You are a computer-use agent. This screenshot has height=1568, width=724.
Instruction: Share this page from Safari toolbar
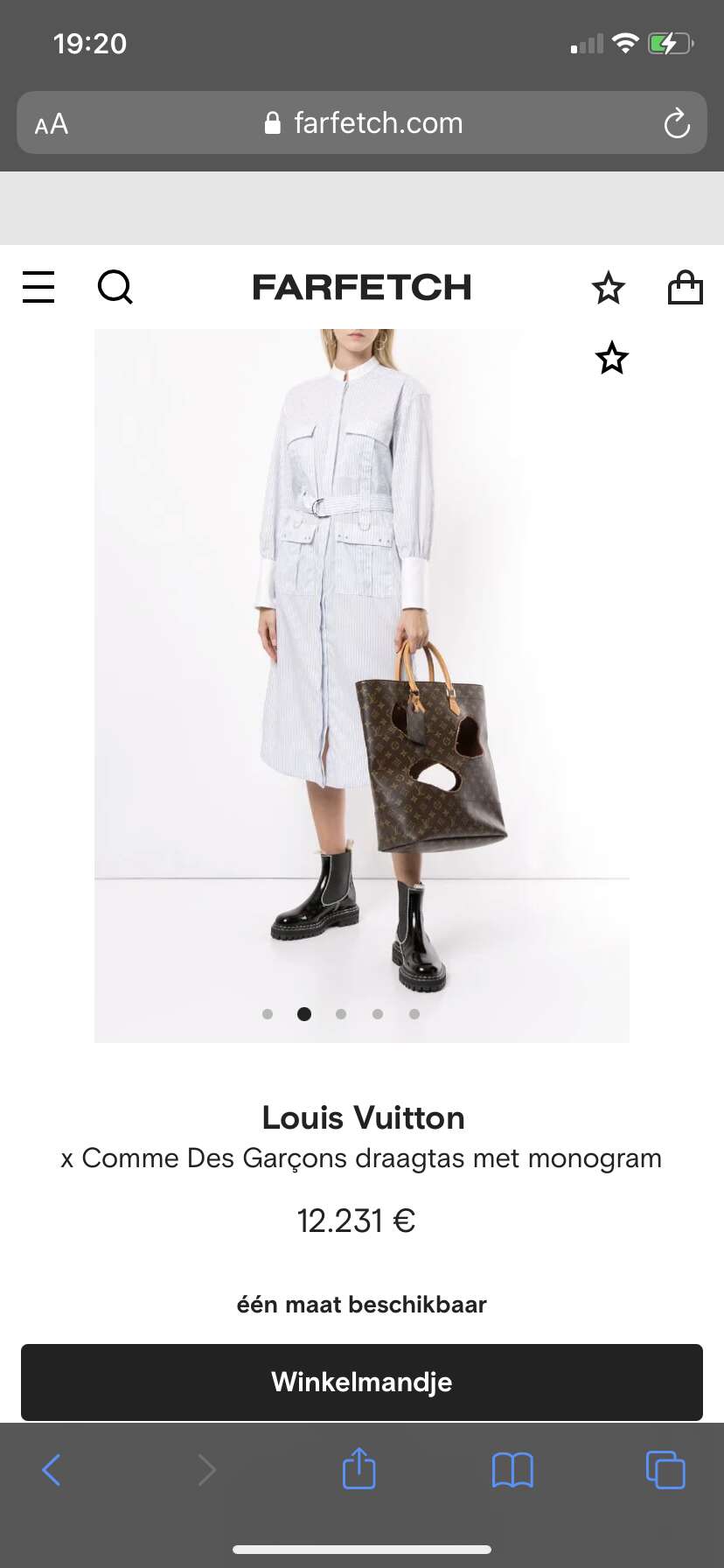pyautogui.click(x=359, y=1468)
